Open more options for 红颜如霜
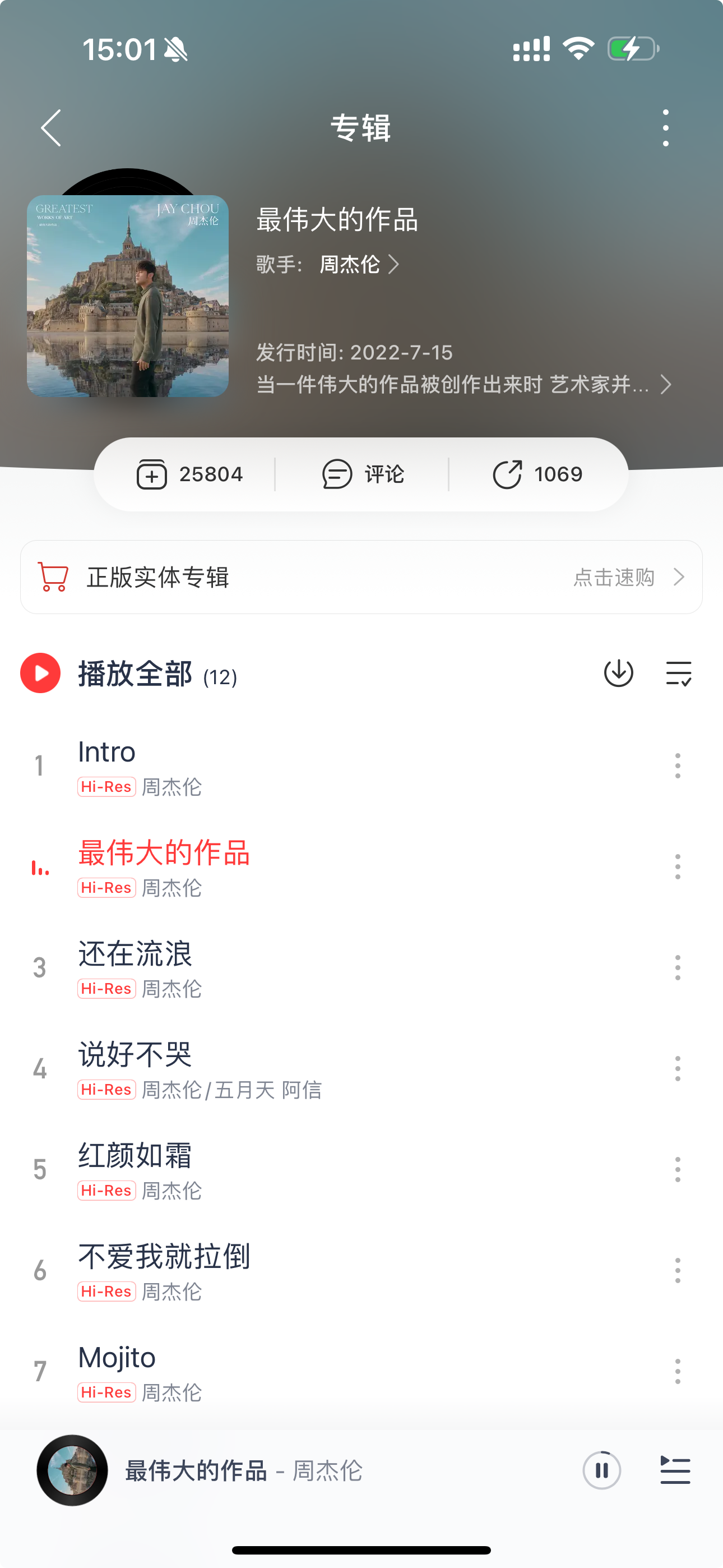This screenshot has height=1568, width=723. [x=678, y=1169]
